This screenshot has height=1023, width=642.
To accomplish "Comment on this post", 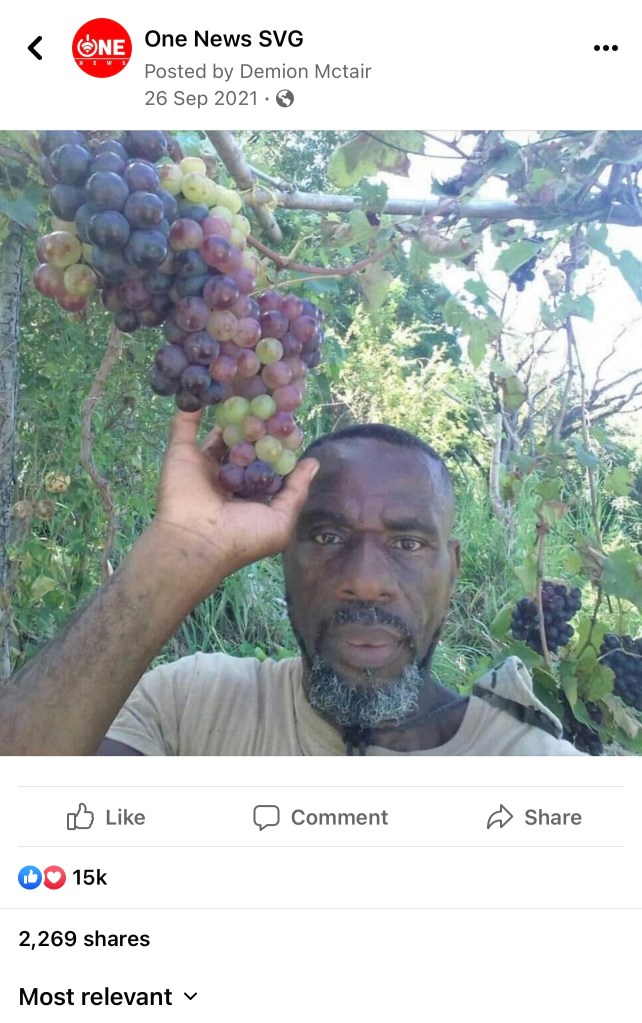I will (x=320, y=817).
